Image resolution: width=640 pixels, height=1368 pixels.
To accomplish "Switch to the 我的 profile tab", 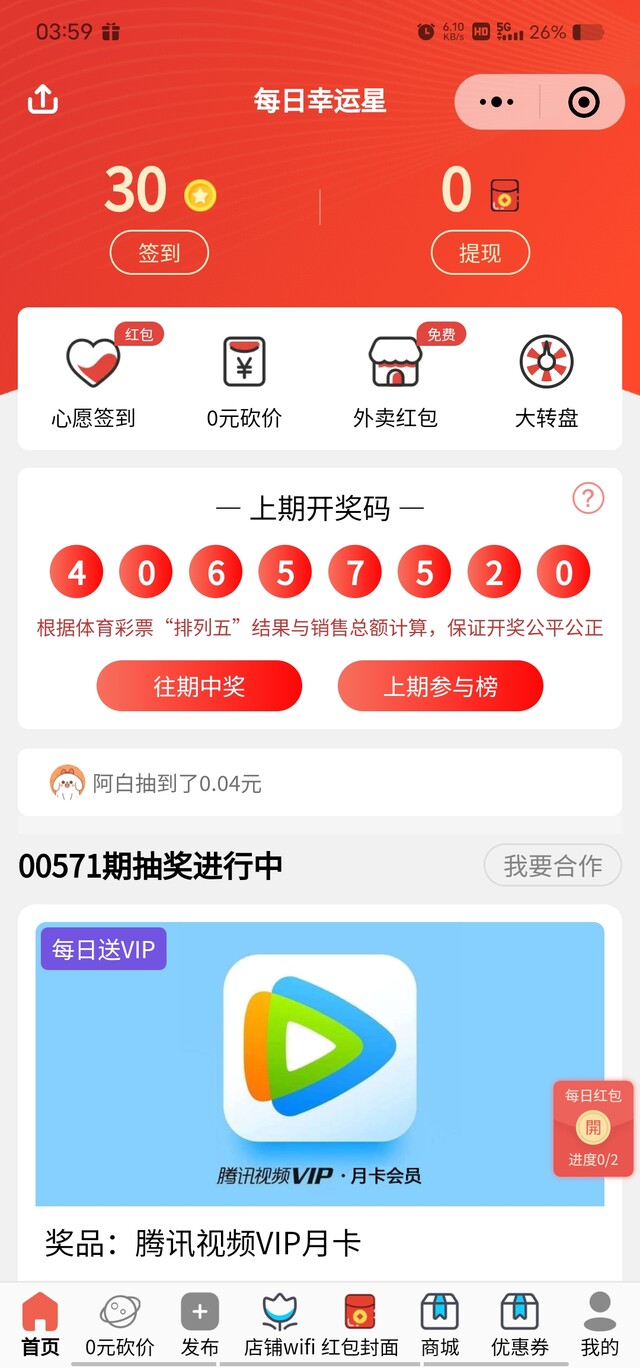I will 600,1324.
